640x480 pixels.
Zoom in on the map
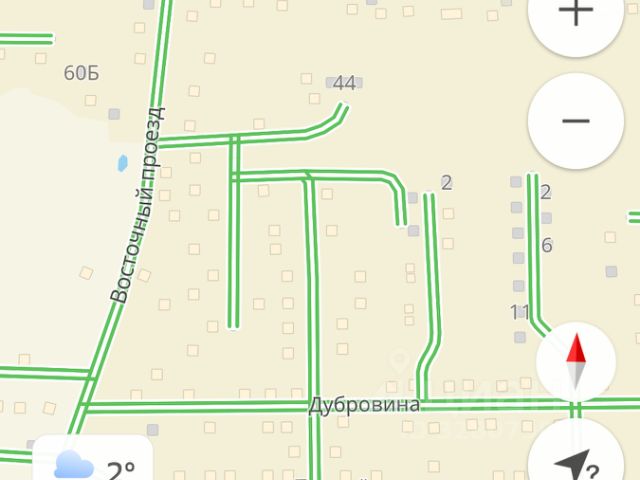point(576,18)
